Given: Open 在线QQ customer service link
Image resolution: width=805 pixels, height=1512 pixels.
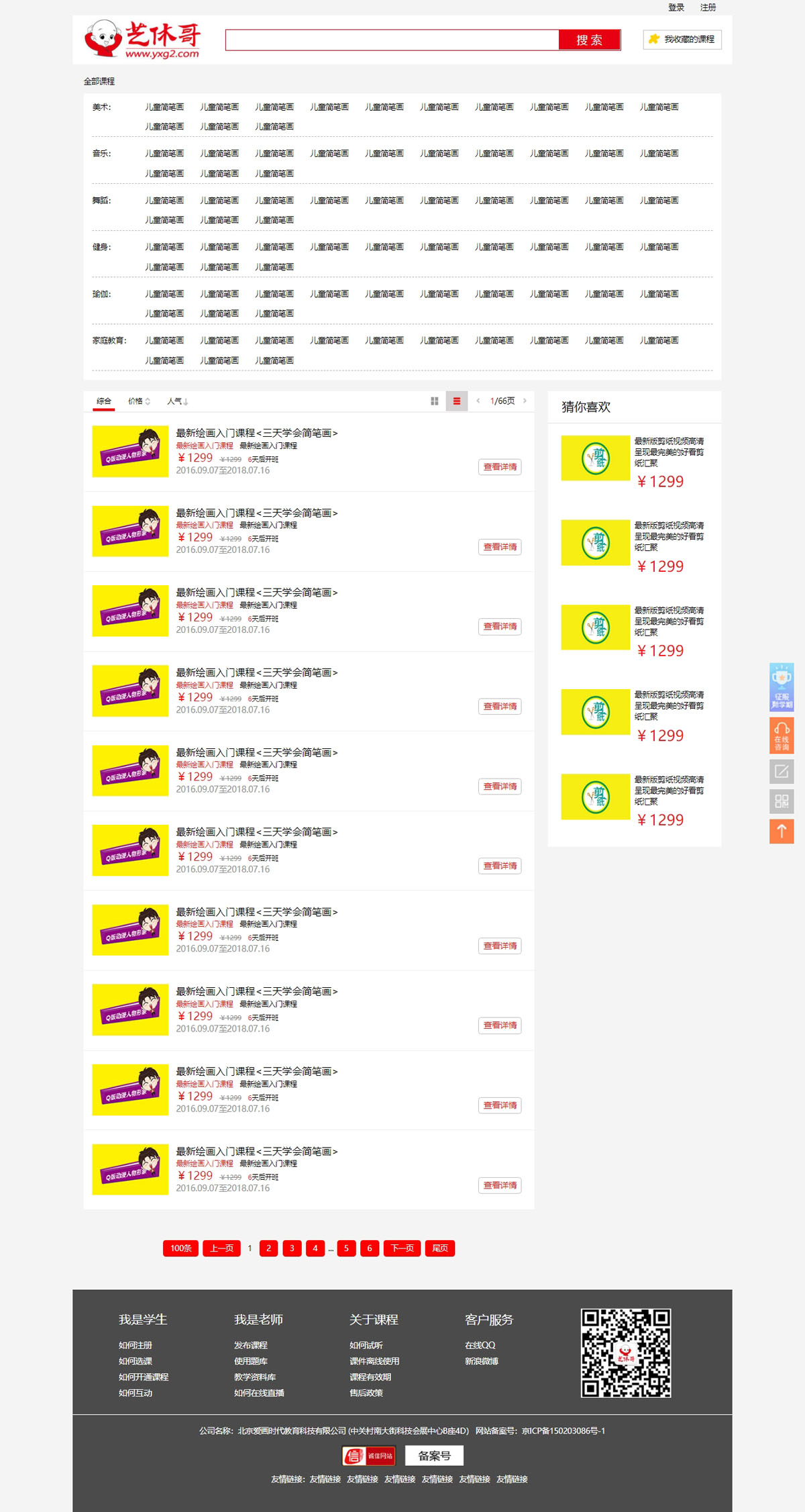Looking at the screenshot, I should [480, 1346].
